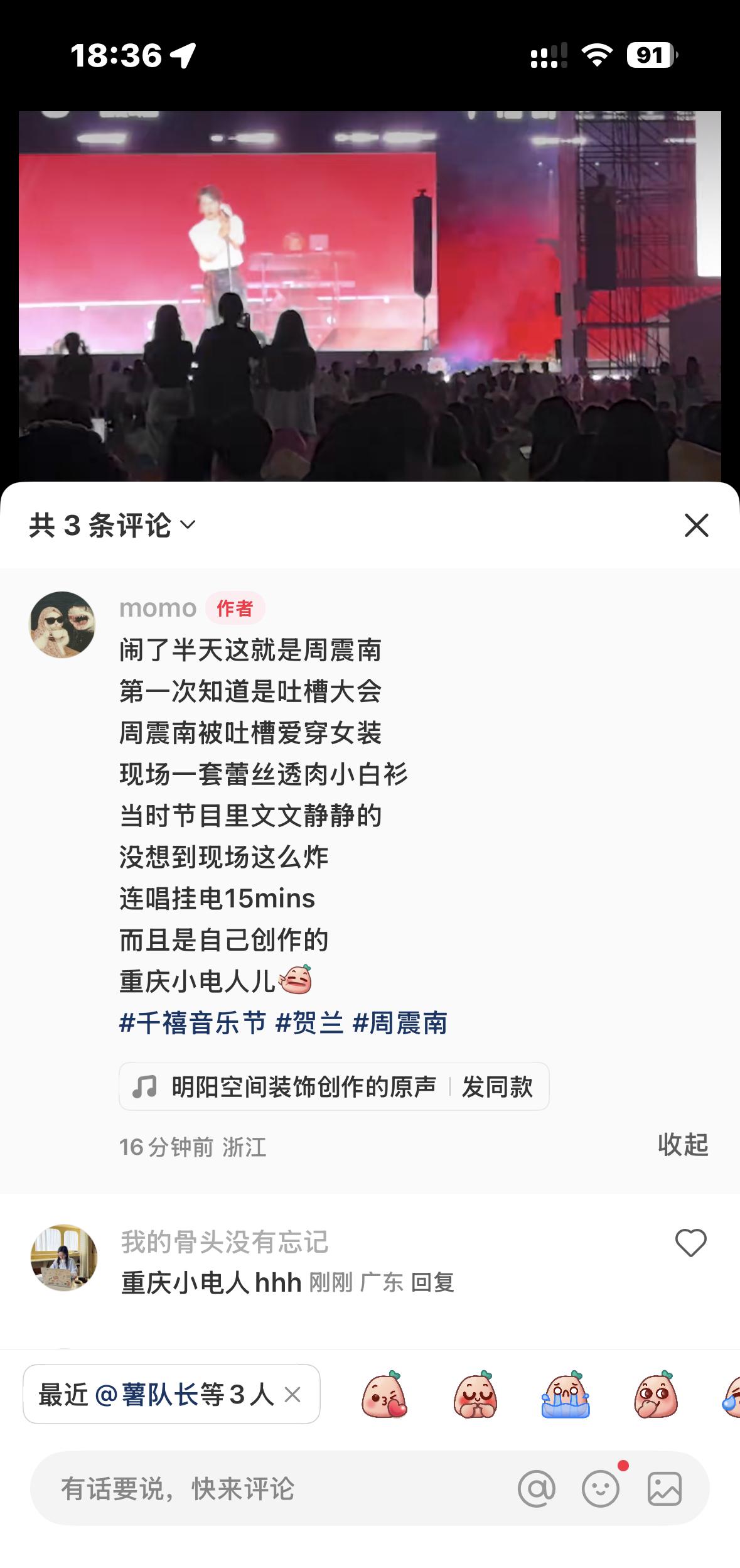
Task: Reply to the 重庆小电人 hhh comment
Action: 432,1282
